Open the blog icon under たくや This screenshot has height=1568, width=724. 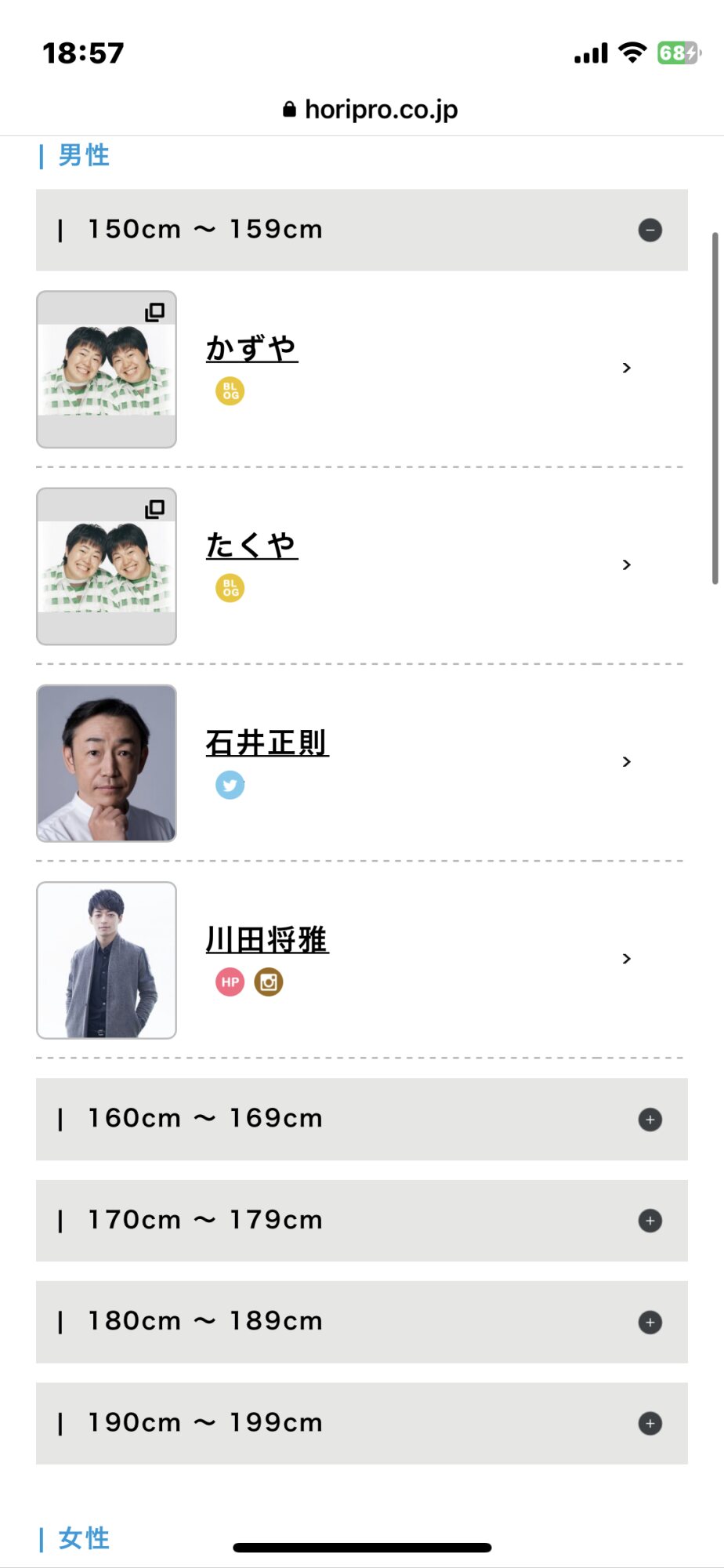click(230, 587)
